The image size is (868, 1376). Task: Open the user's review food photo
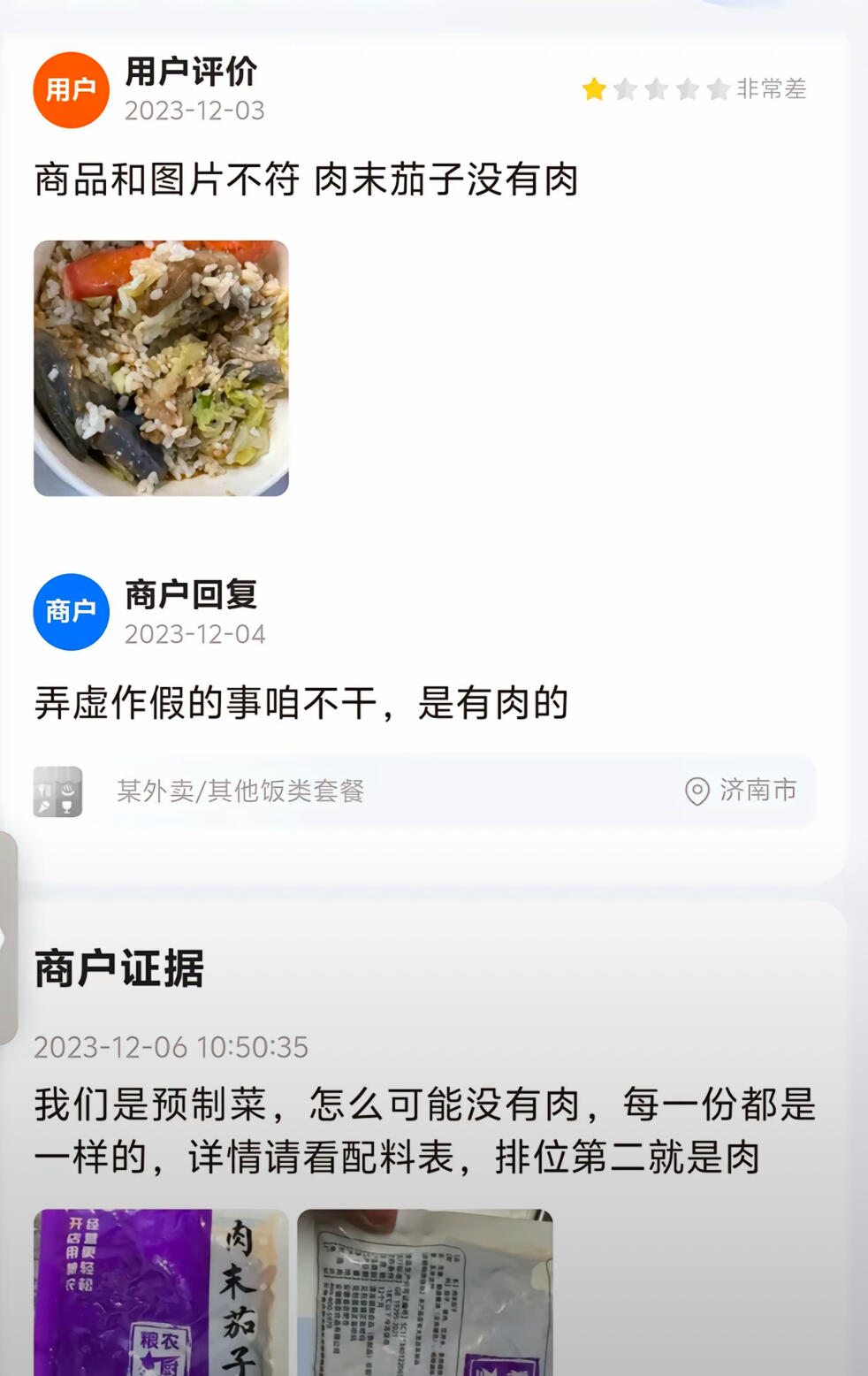point(161,368)
